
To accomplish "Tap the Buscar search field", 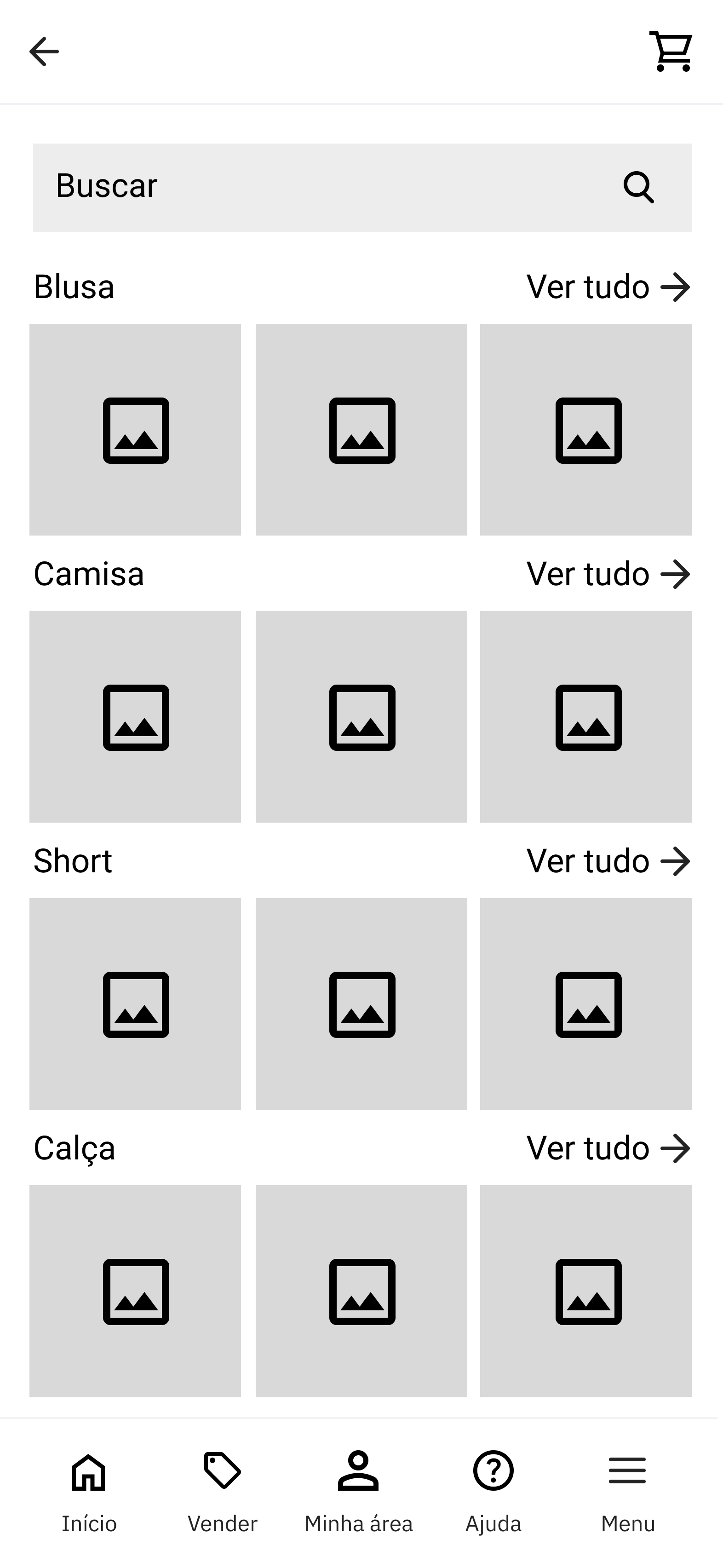I will 329,187.
